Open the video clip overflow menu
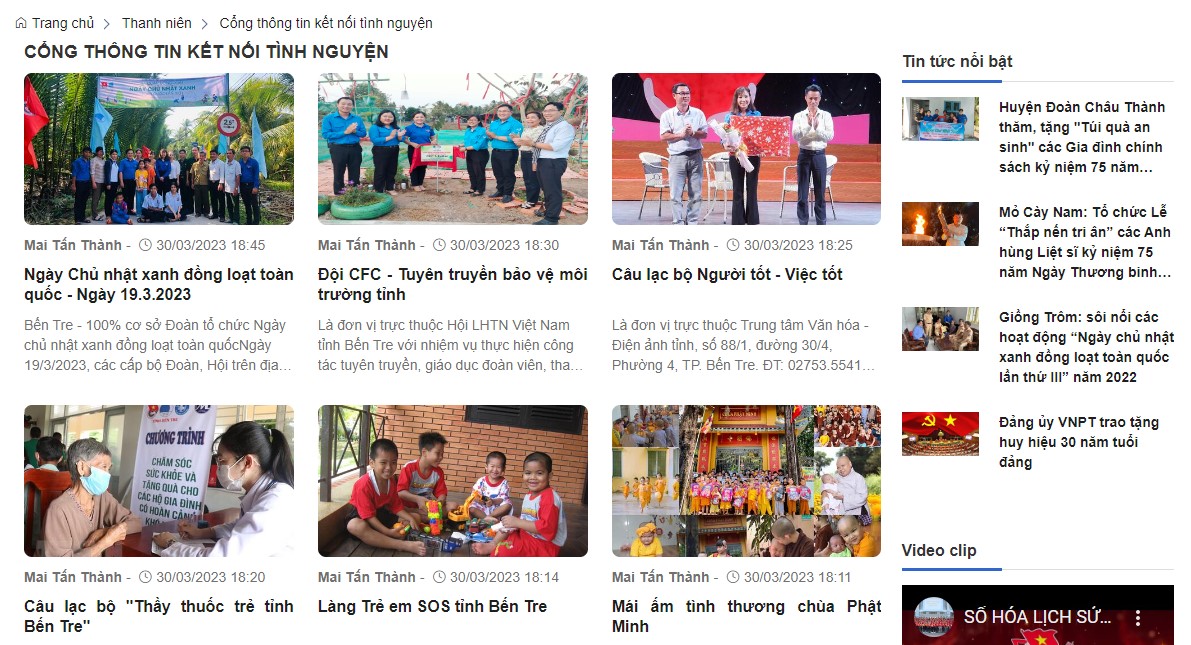The height and width of the screenshot is (645, 1191). [1137, 618]
